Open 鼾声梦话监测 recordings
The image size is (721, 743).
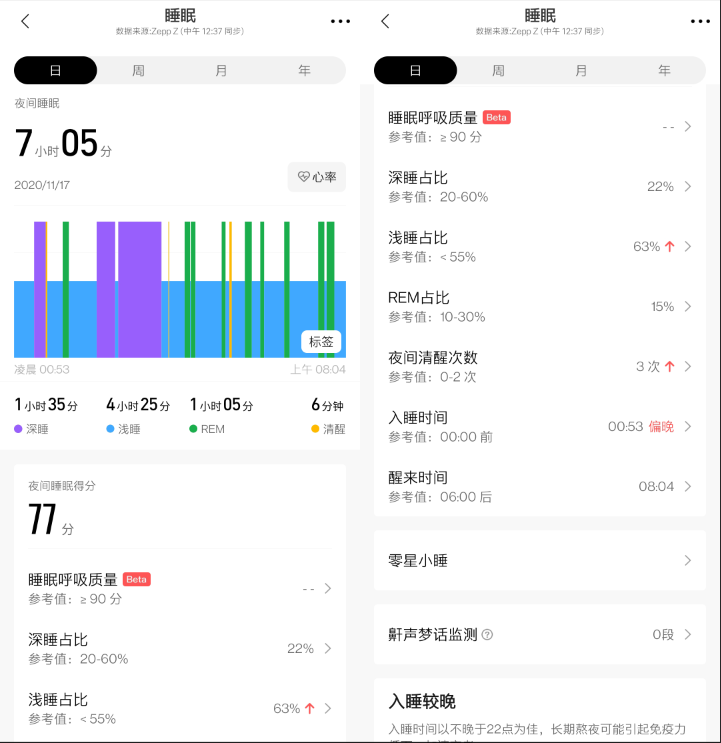540,634
